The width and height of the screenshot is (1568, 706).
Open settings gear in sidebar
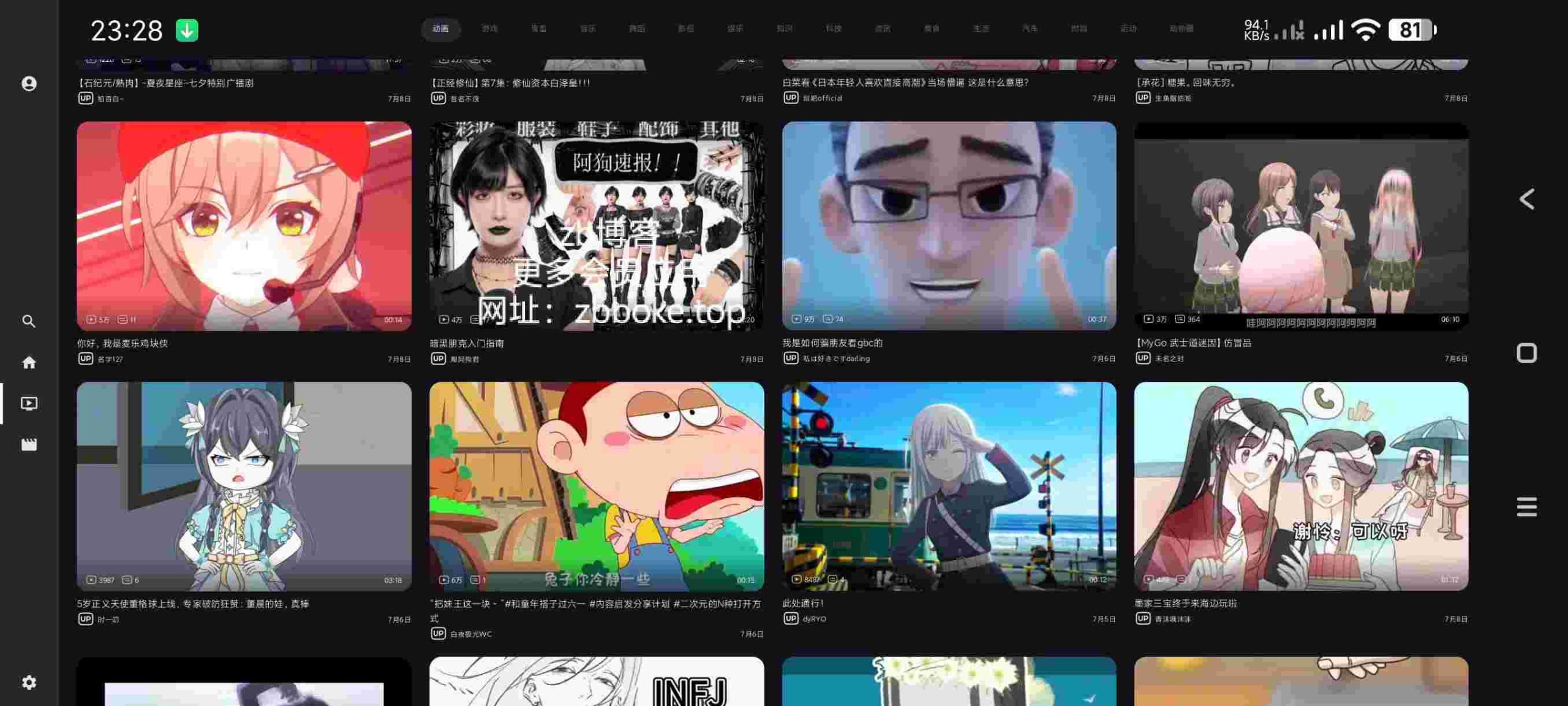pos(29,683)
